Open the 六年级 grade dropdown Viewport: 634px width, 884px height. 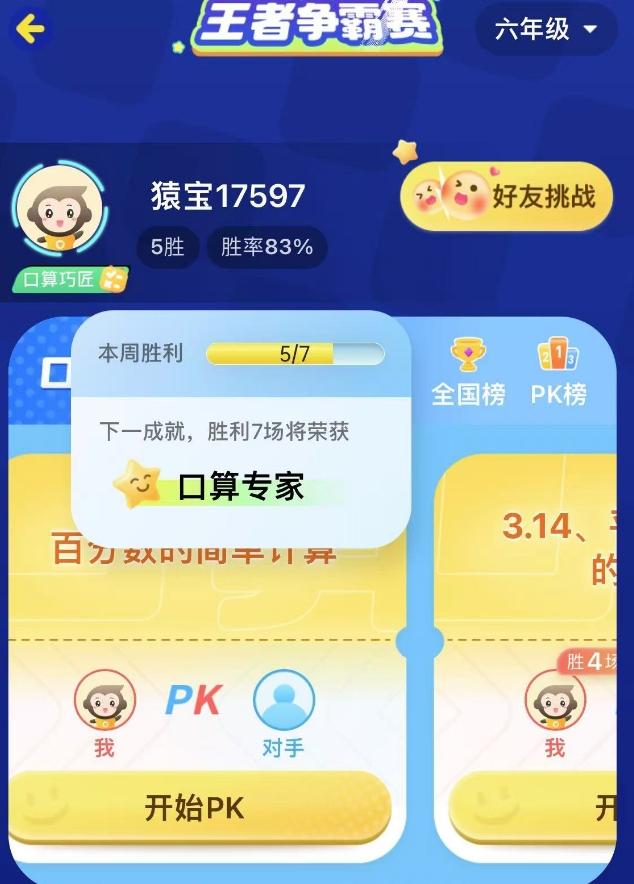pos(545,29)
